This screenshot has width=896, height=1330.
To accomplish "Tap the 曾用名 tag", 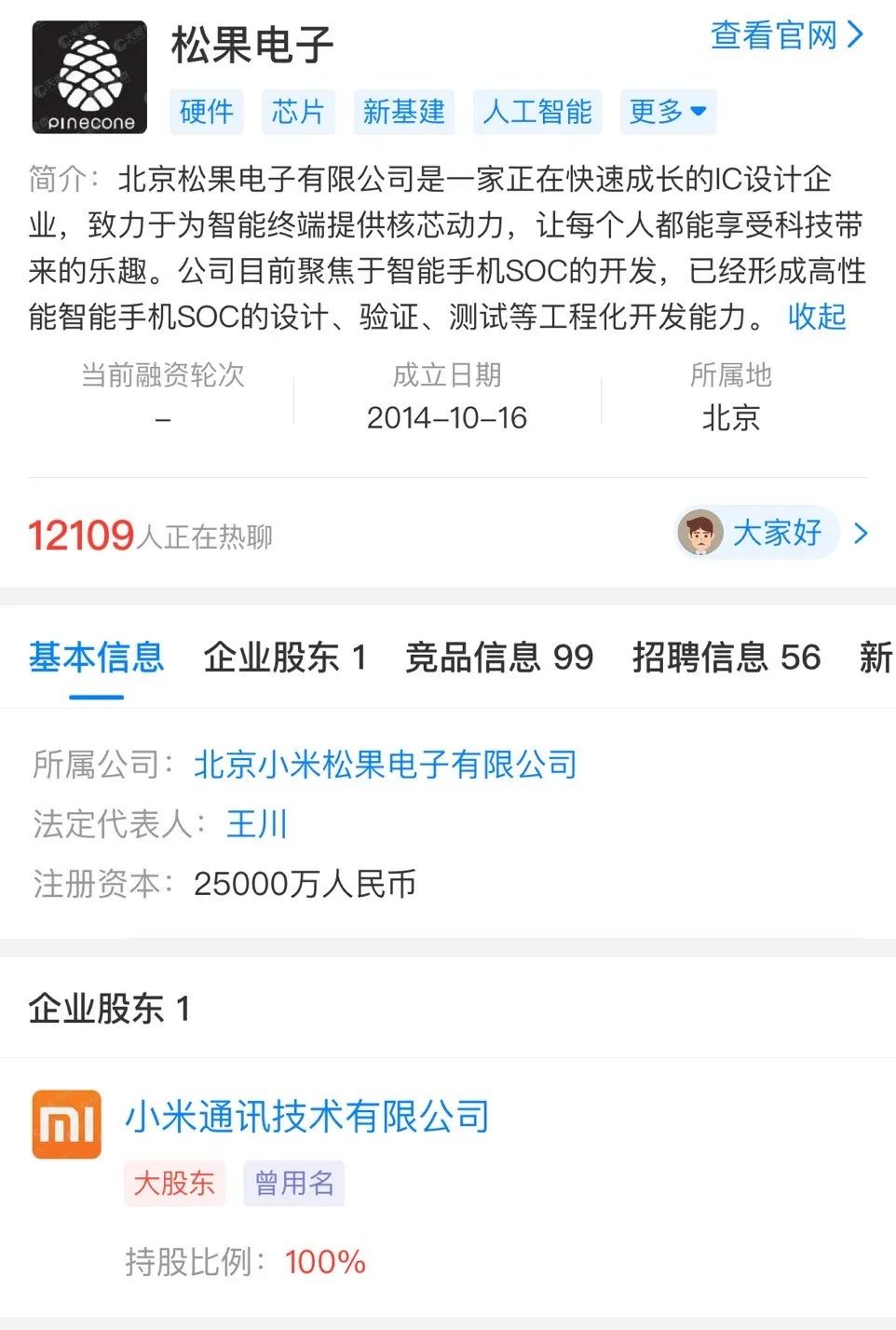I will pyautogui.click(x=294, y=1184).
